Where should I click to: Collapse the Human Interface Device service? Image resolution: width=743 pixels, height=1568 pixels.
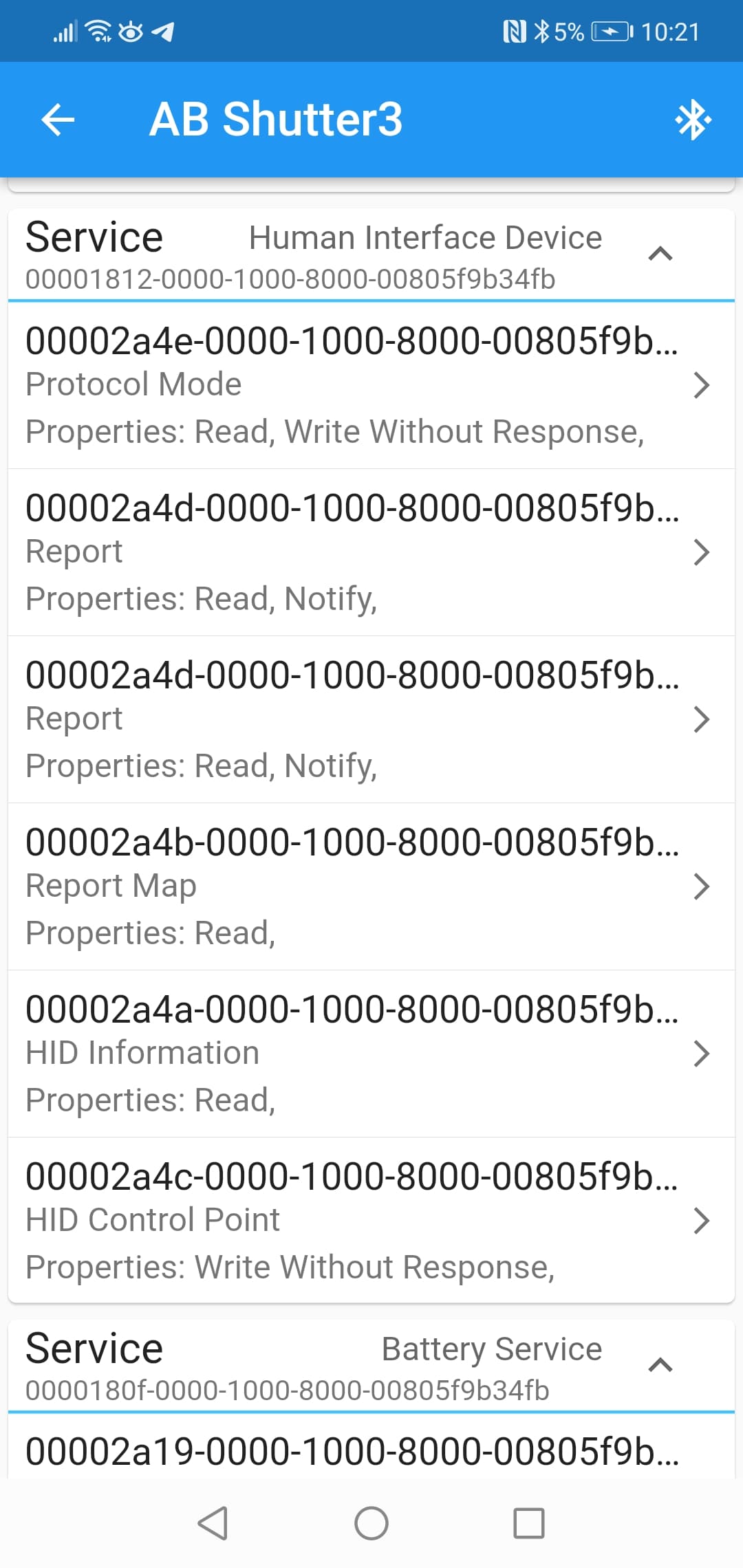[659, 254]
